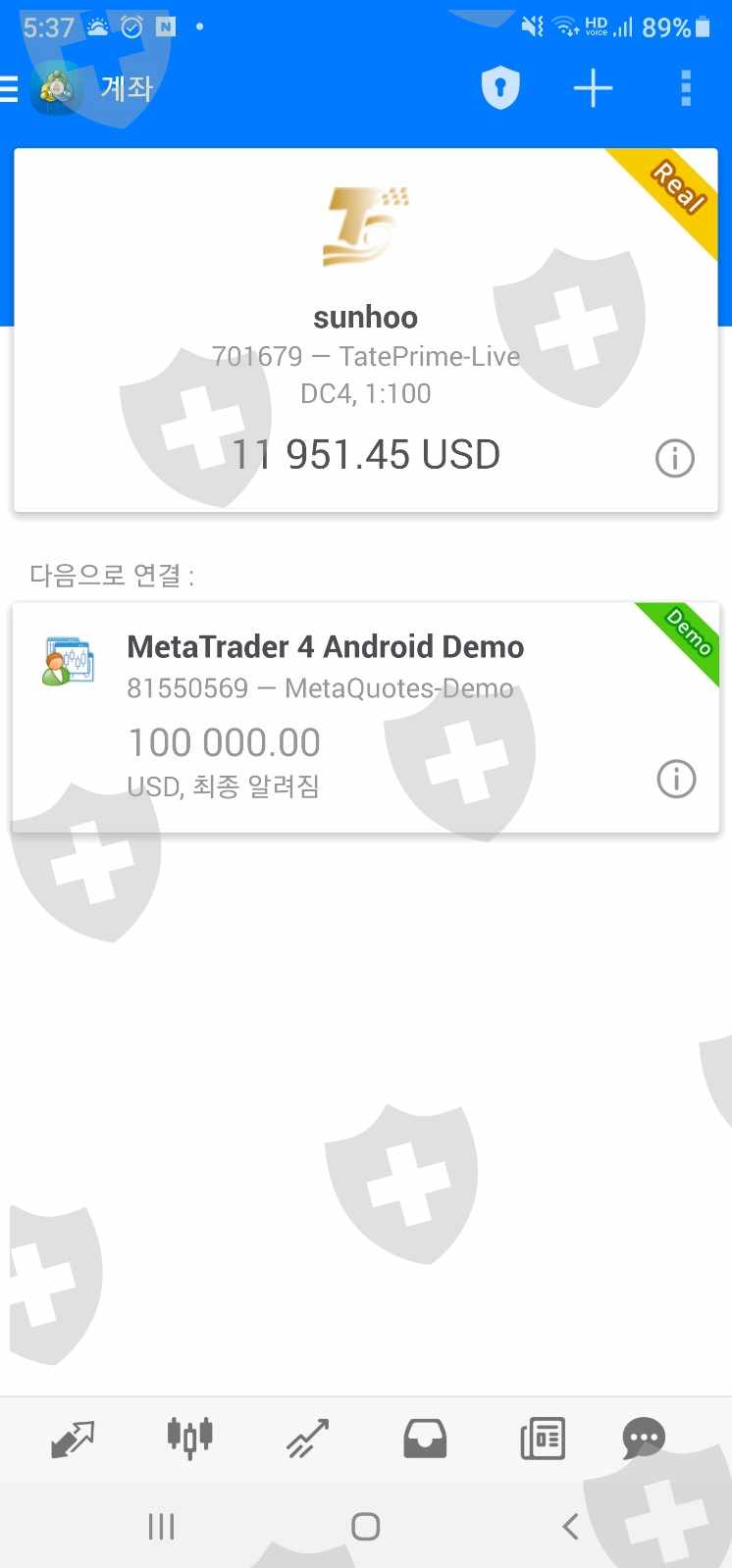View info for the MetaQuotes-Demo account
732x1568 pixels.
tap(676, 780)
